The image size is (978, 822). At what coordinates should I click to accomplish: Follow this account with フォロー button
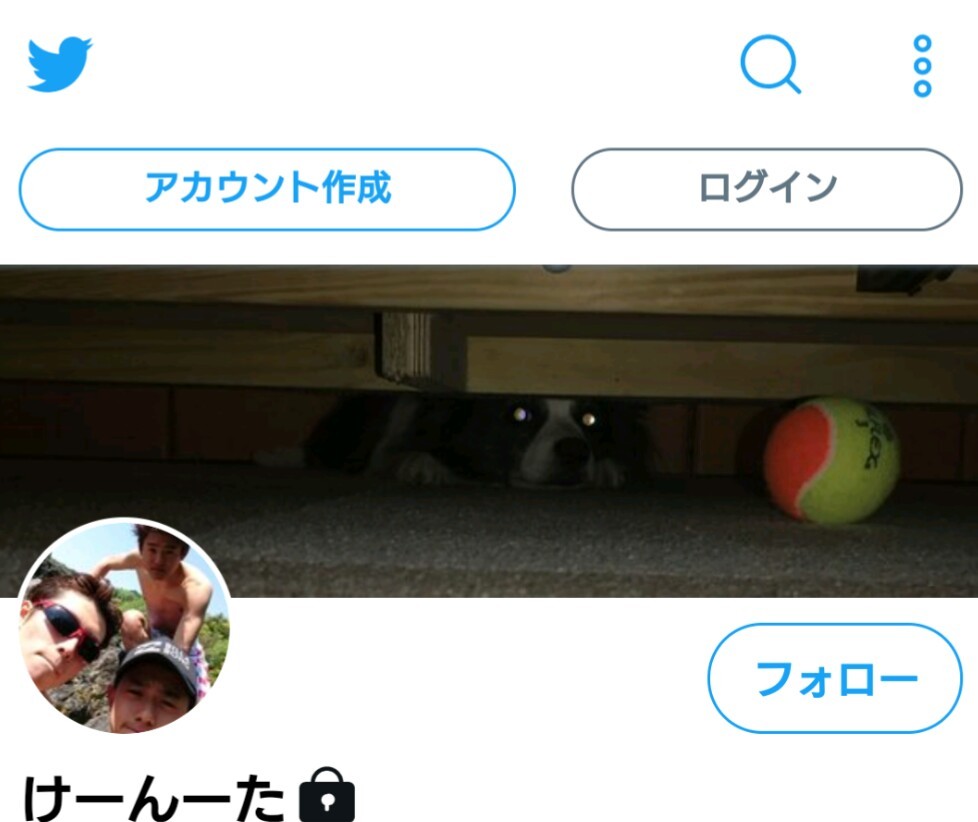(834, 679)
